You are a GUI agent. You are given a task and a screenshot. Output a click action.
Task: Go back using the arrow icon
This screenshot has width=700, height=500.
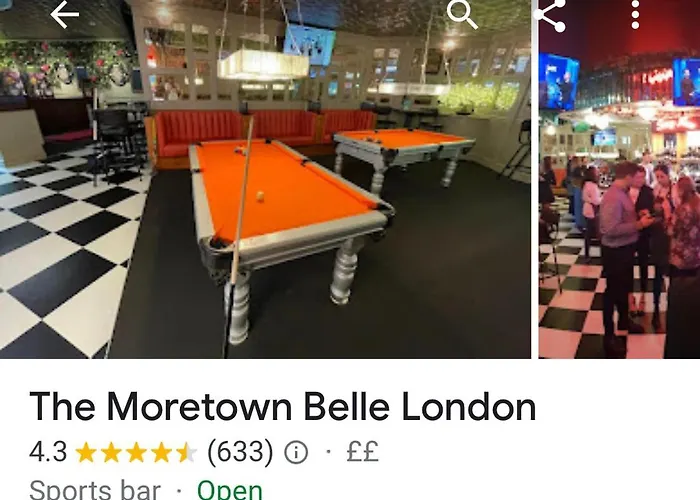(x=64, y=15)
